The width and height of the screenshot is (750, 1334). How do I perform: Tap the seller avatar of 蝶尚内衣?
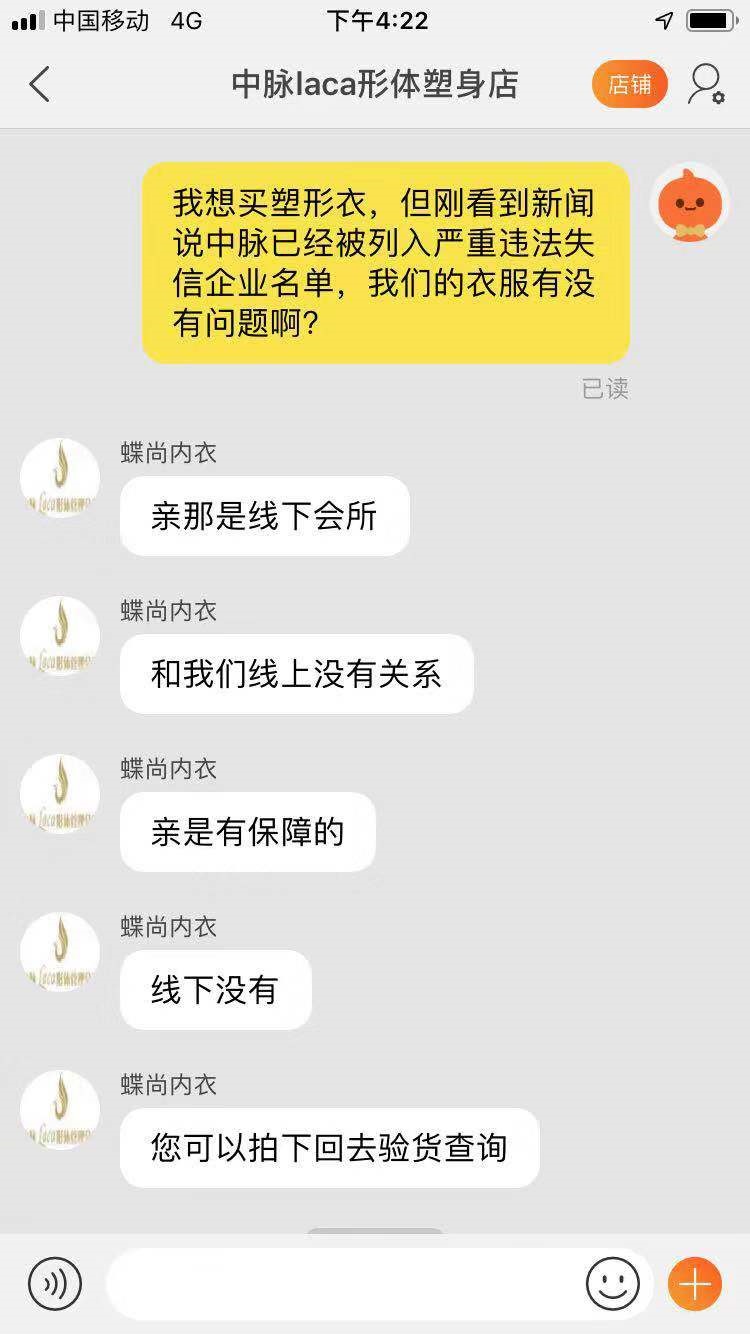(59, 478)
